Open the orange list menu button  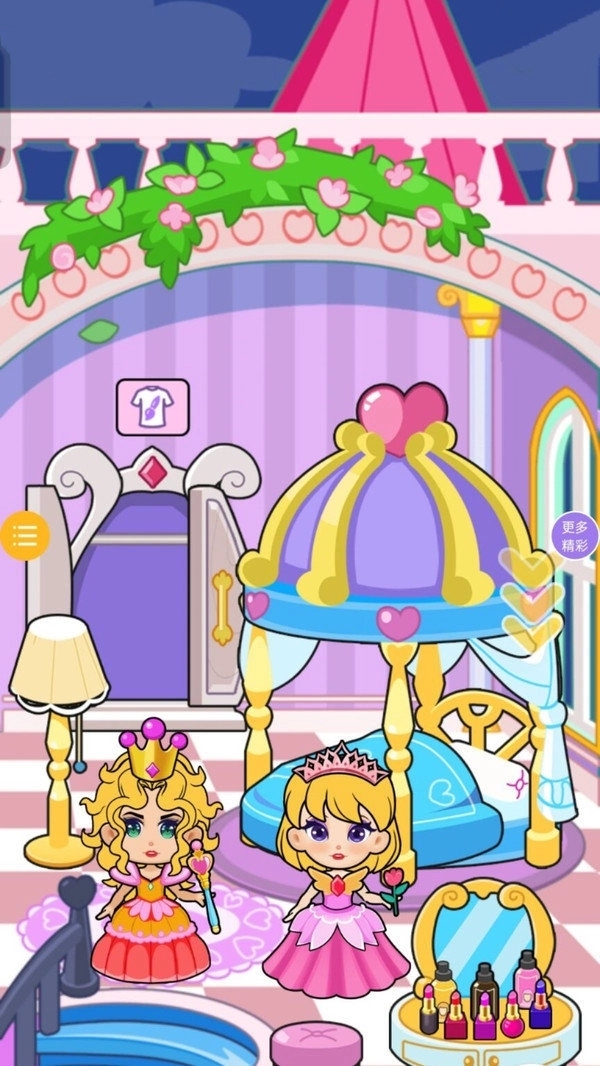pyautogui.click(x=22, y=535)
